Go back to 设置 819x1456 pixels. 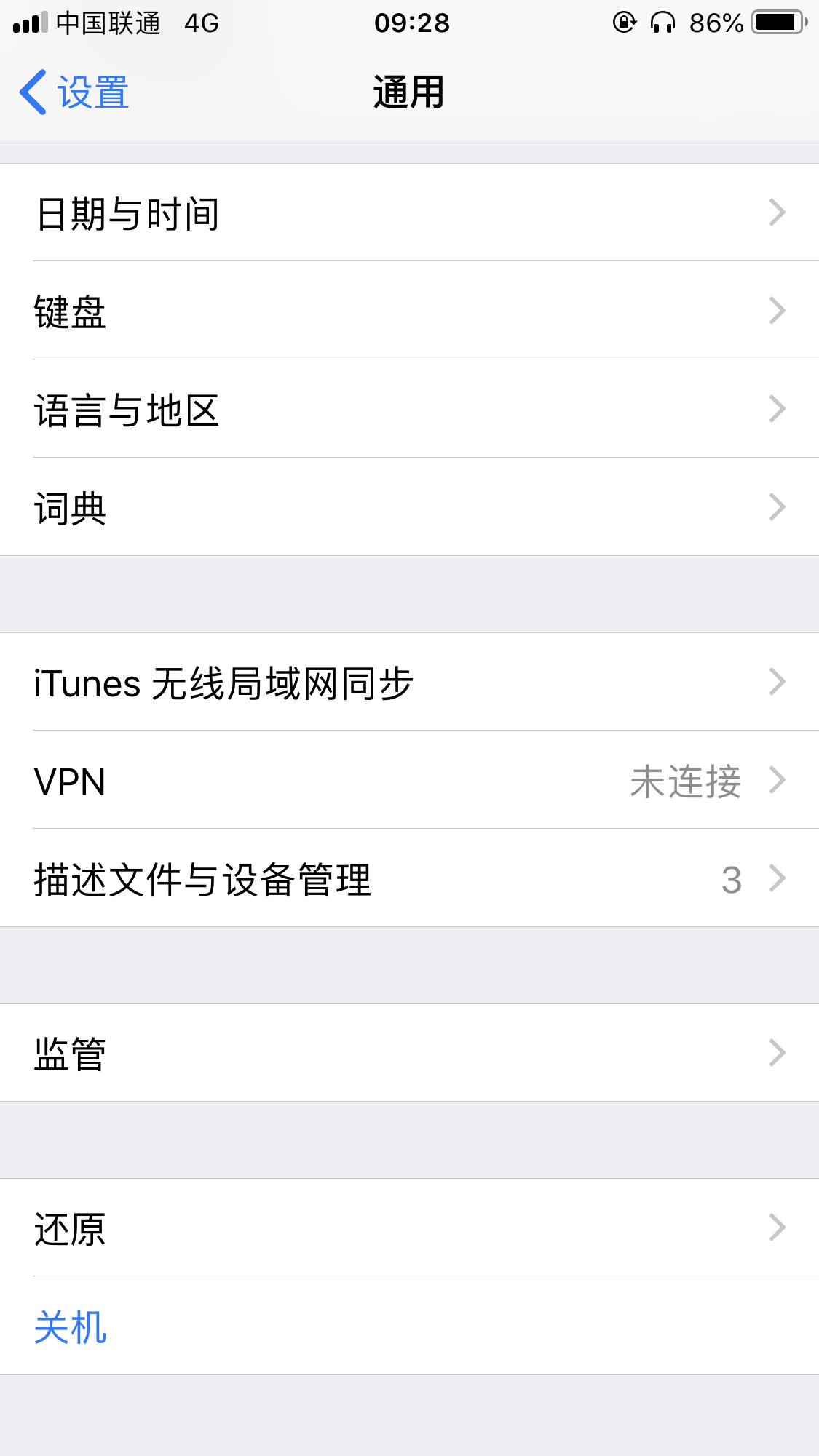(74, 92)
